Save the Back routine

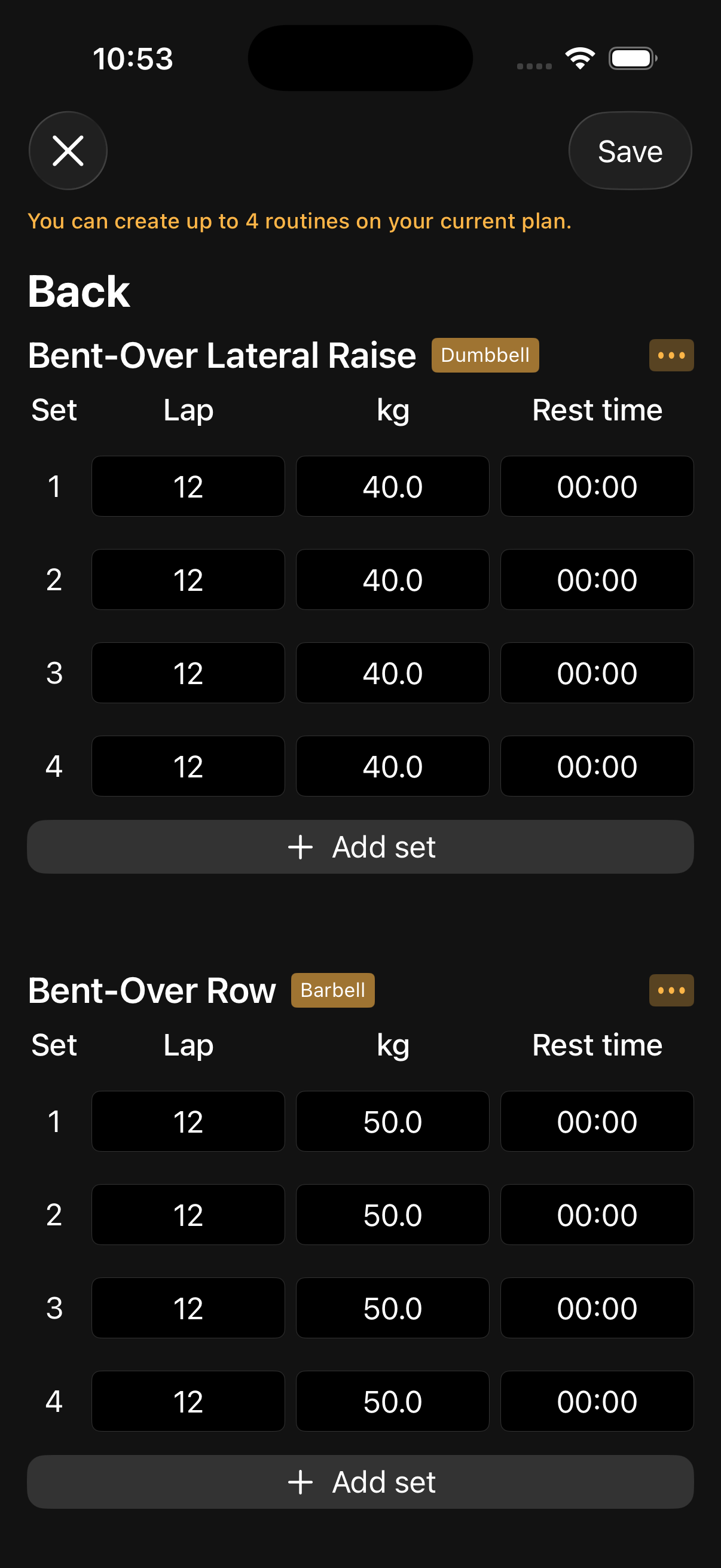(x=629, y=151)
